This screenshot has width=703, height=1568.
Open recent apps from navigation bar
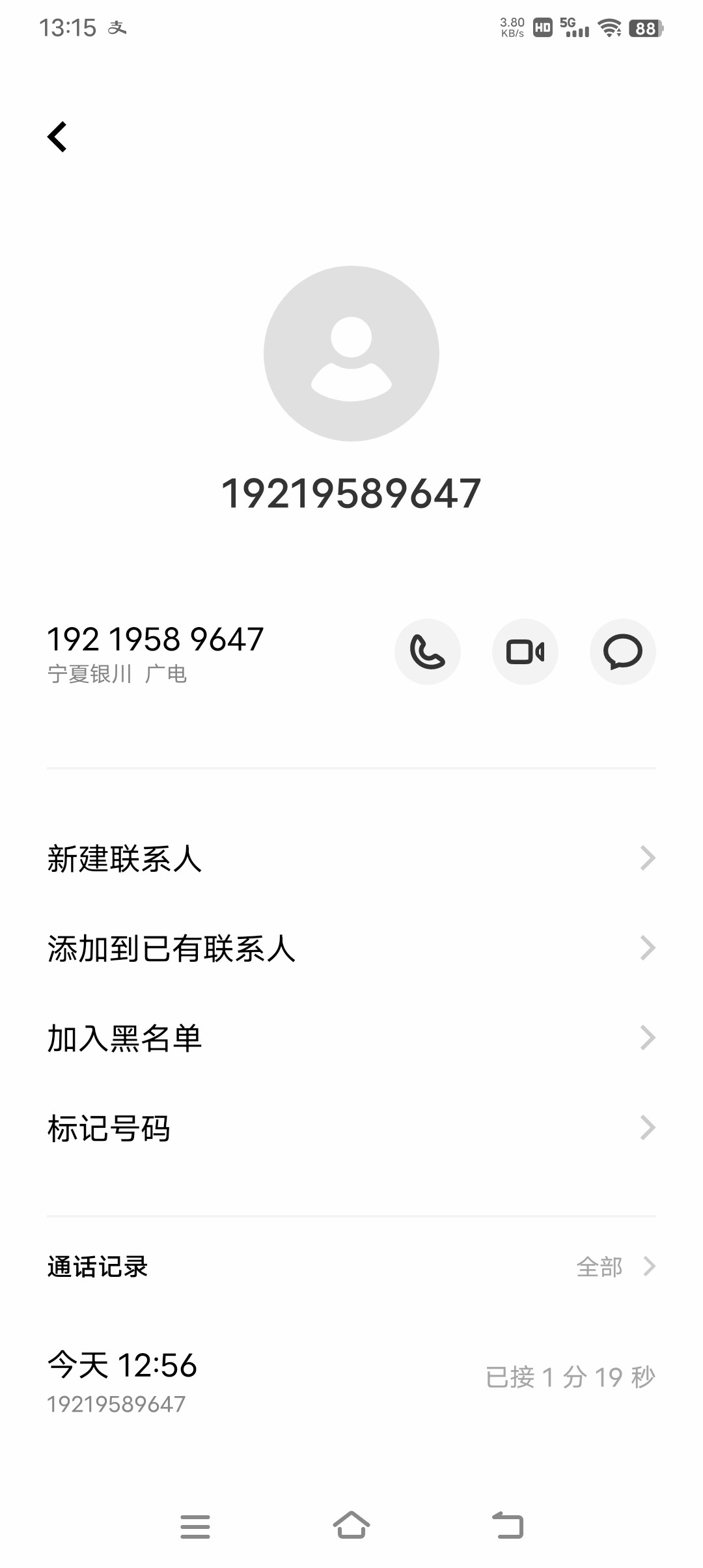(x=195, y=1526)
